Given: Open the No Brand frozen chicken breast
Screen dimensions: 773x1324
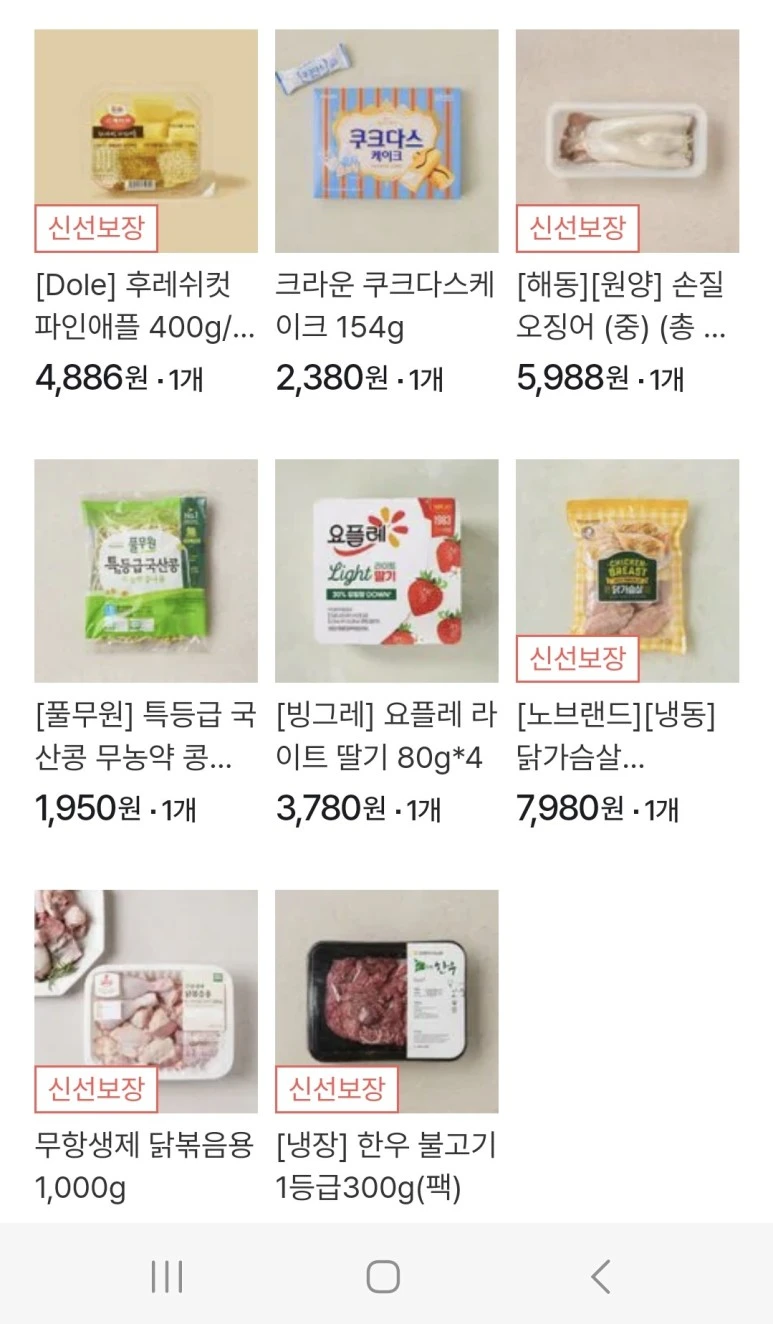Looking at the screenshot, I should click(627, 571).
